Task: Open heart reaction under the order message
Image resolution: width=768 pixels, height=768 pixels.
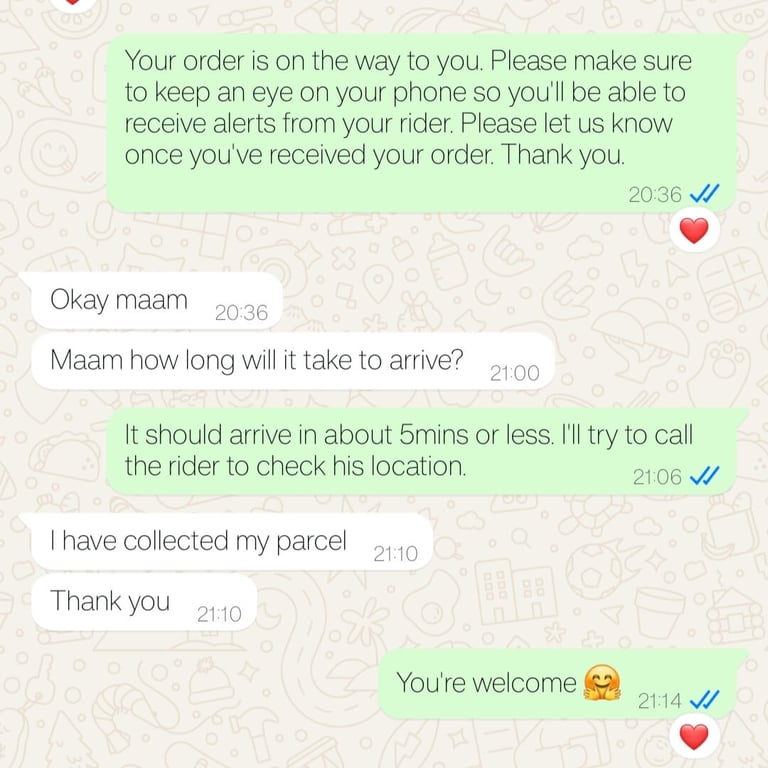Action: [693, 232]
